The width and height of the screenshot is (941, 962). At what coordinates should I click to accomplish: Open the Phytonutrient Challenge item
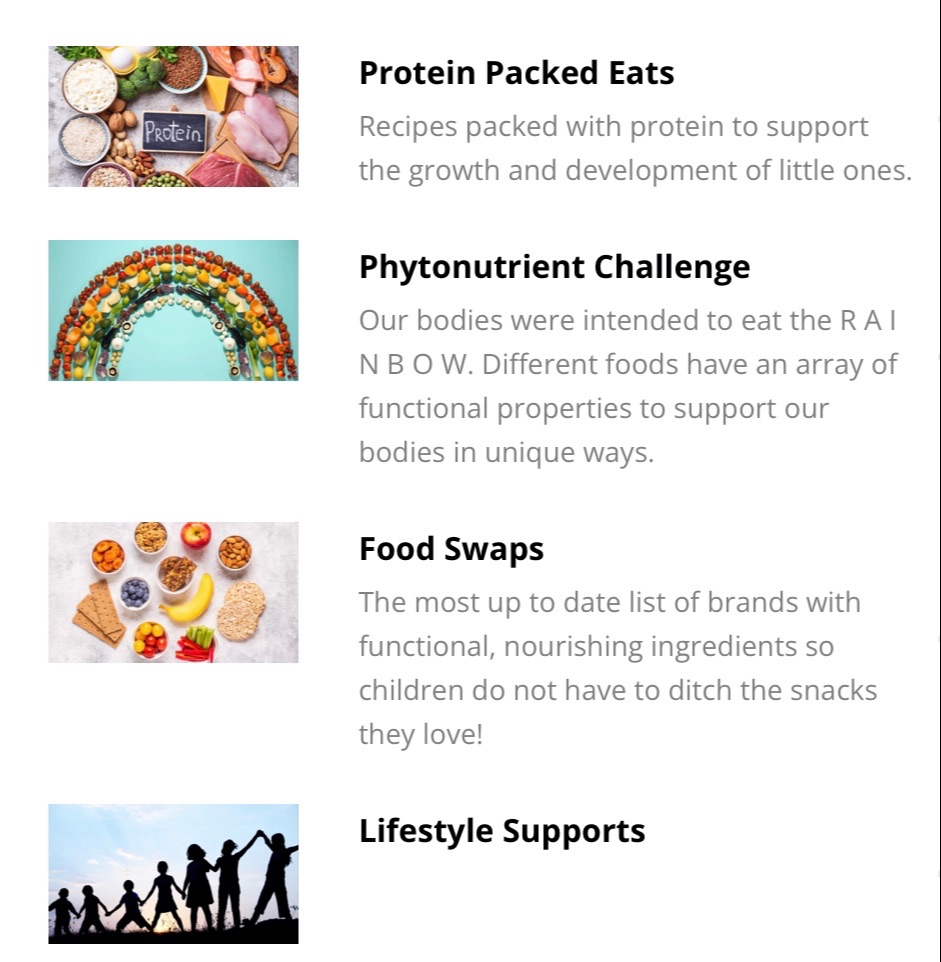pyautogui.click(x=554, y=267)
